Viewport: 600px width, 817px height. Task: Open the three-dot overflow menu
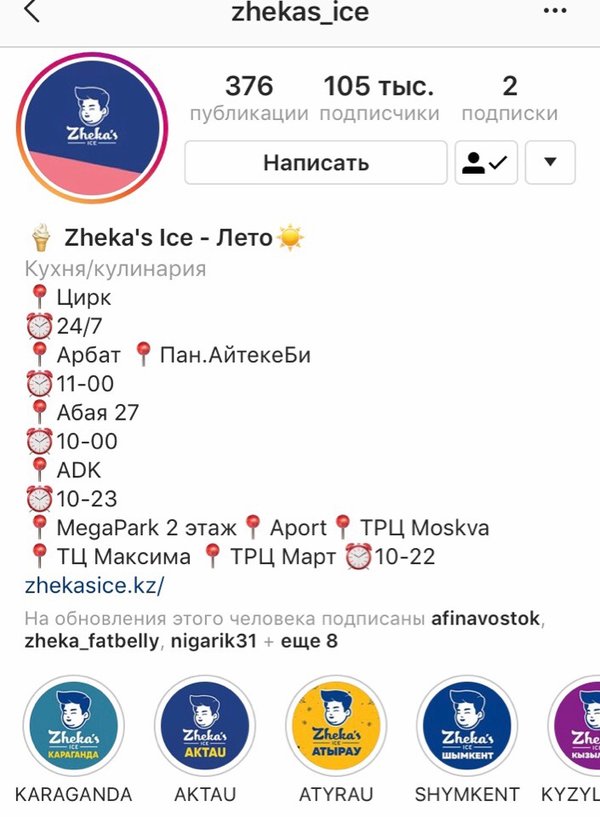click(554, 11)
